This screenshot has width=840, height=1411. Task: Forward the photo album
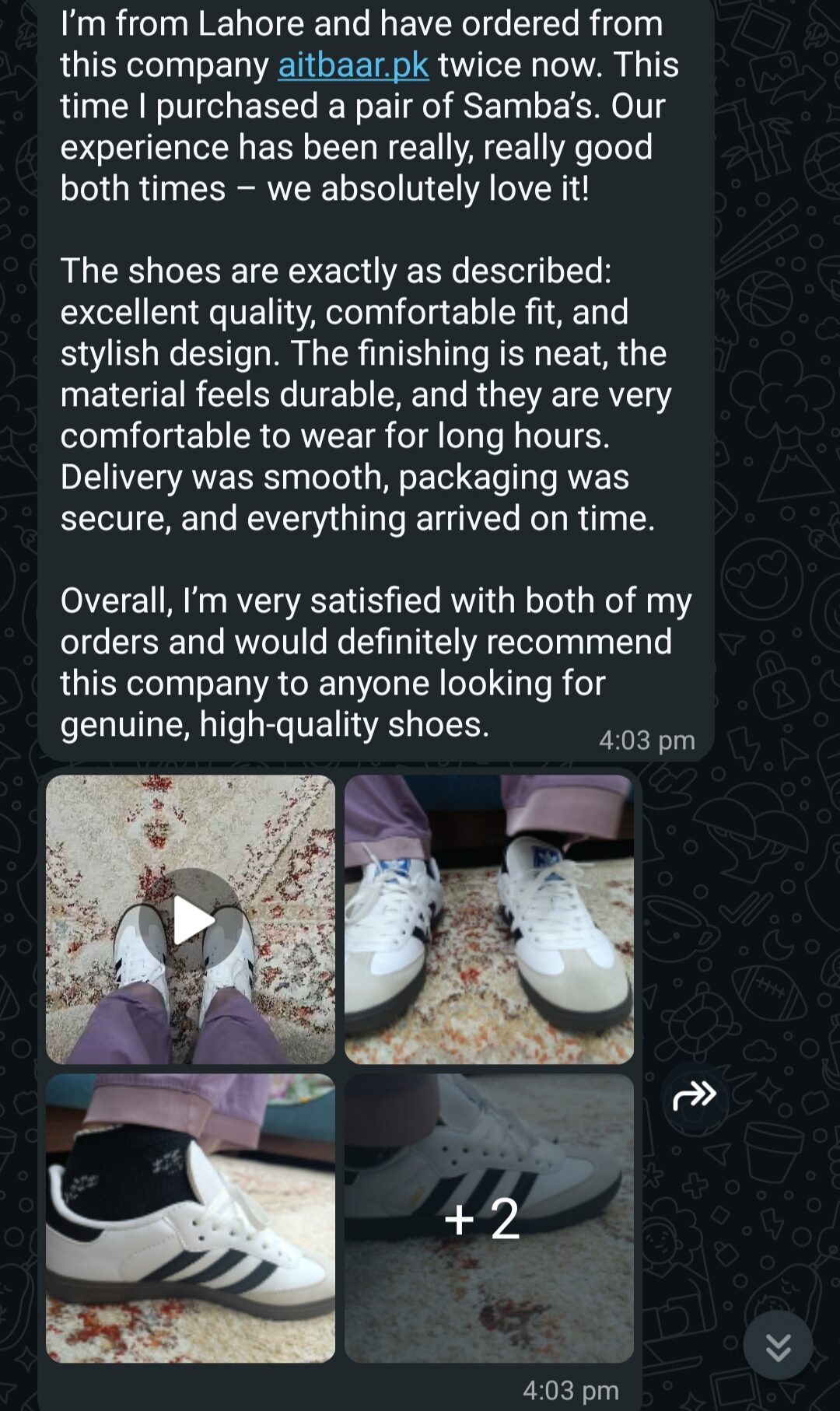pyautogui.click(x=695, y=1096)
